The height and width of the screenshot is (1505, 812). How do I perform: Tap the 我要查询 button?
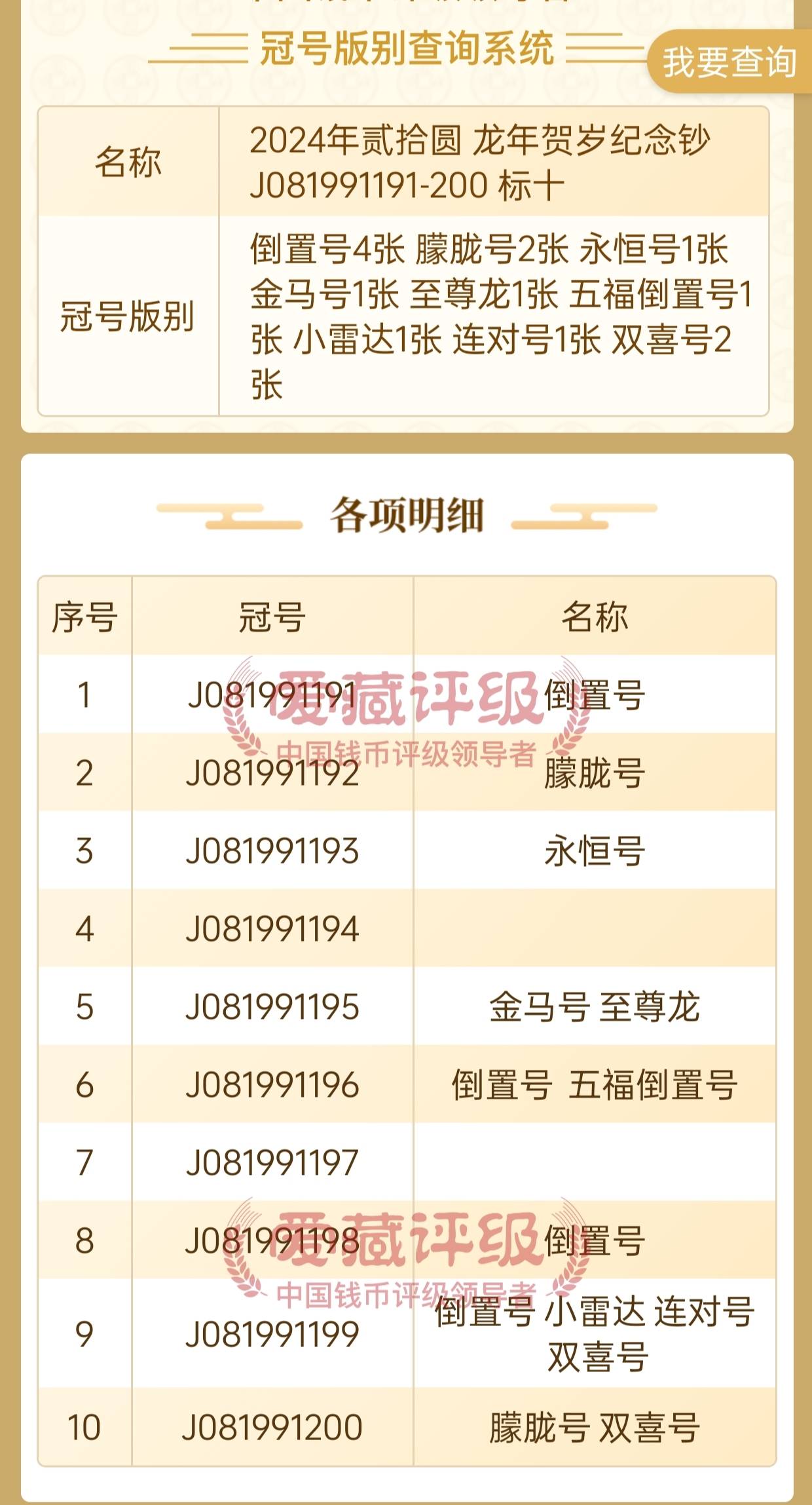coord(729,63)
